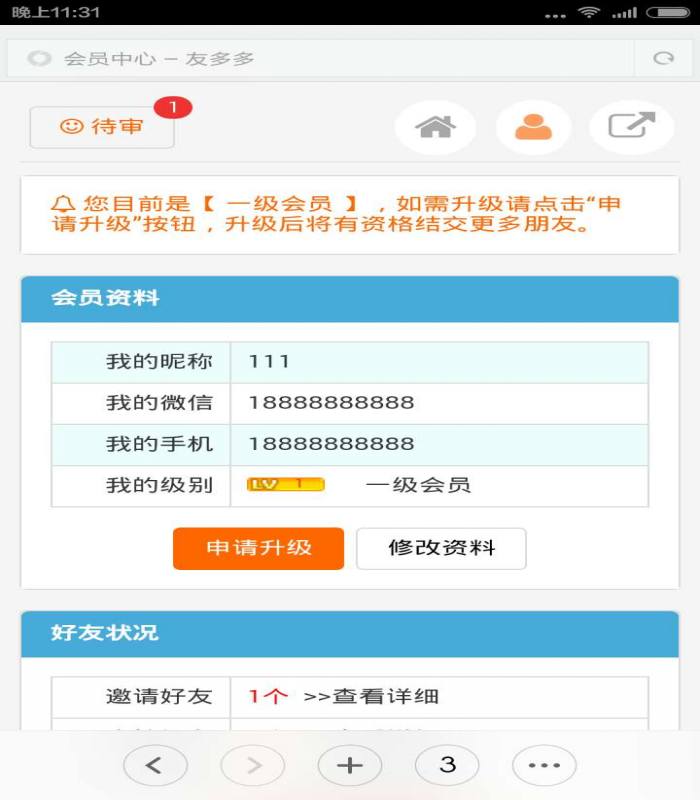Image resolution: width=700 pixels, height=800 pixels.
Task: Go forward in the browser
Action: pos(252,766)
